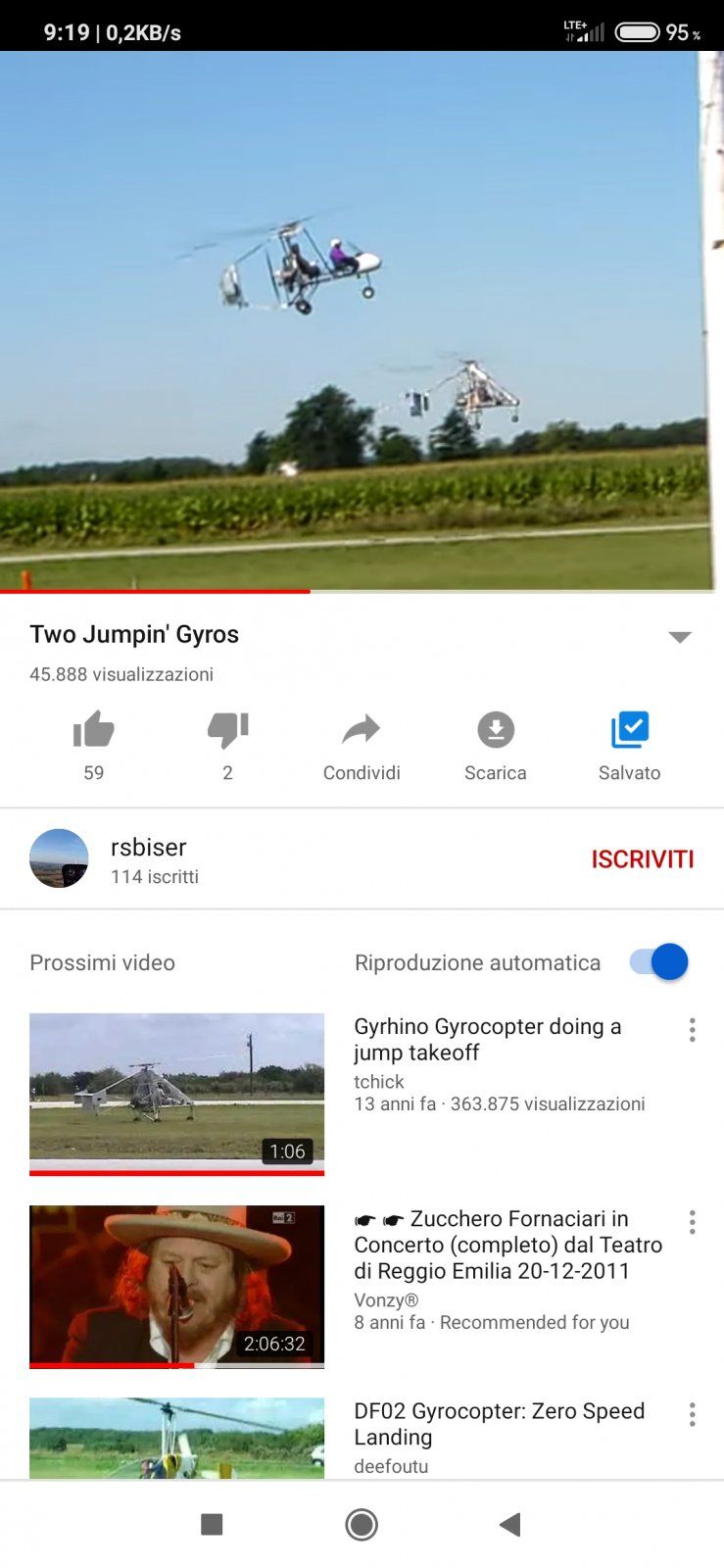Open recent apps with the square button
724x1568 pixels.
(x=213, y=1525)
